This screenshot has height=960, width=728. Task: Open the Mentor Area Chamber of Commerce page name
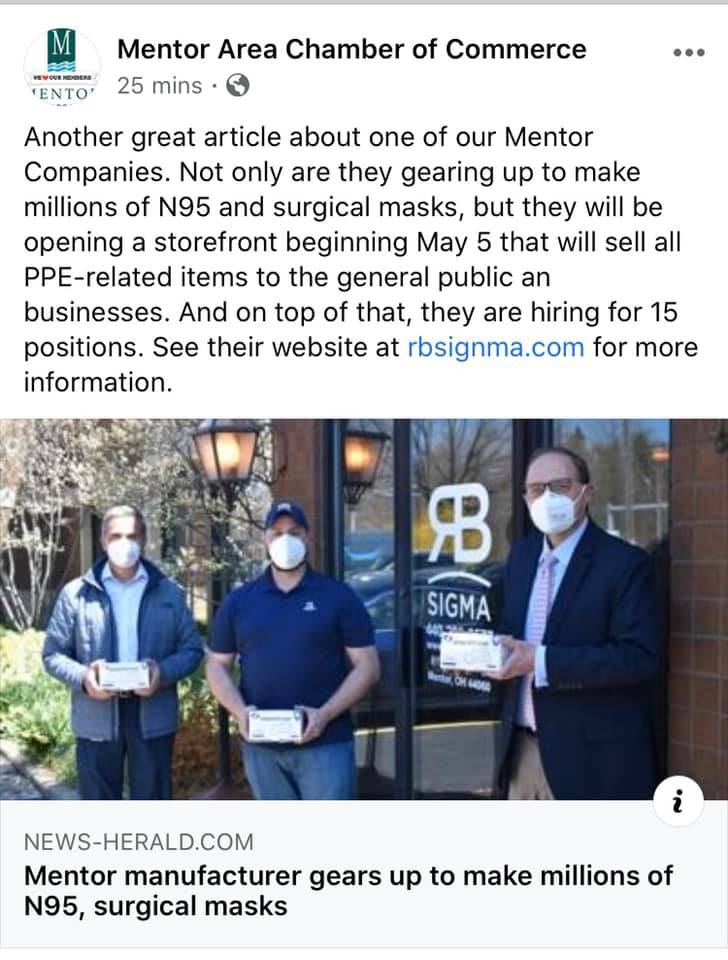(x=351, y=48)
